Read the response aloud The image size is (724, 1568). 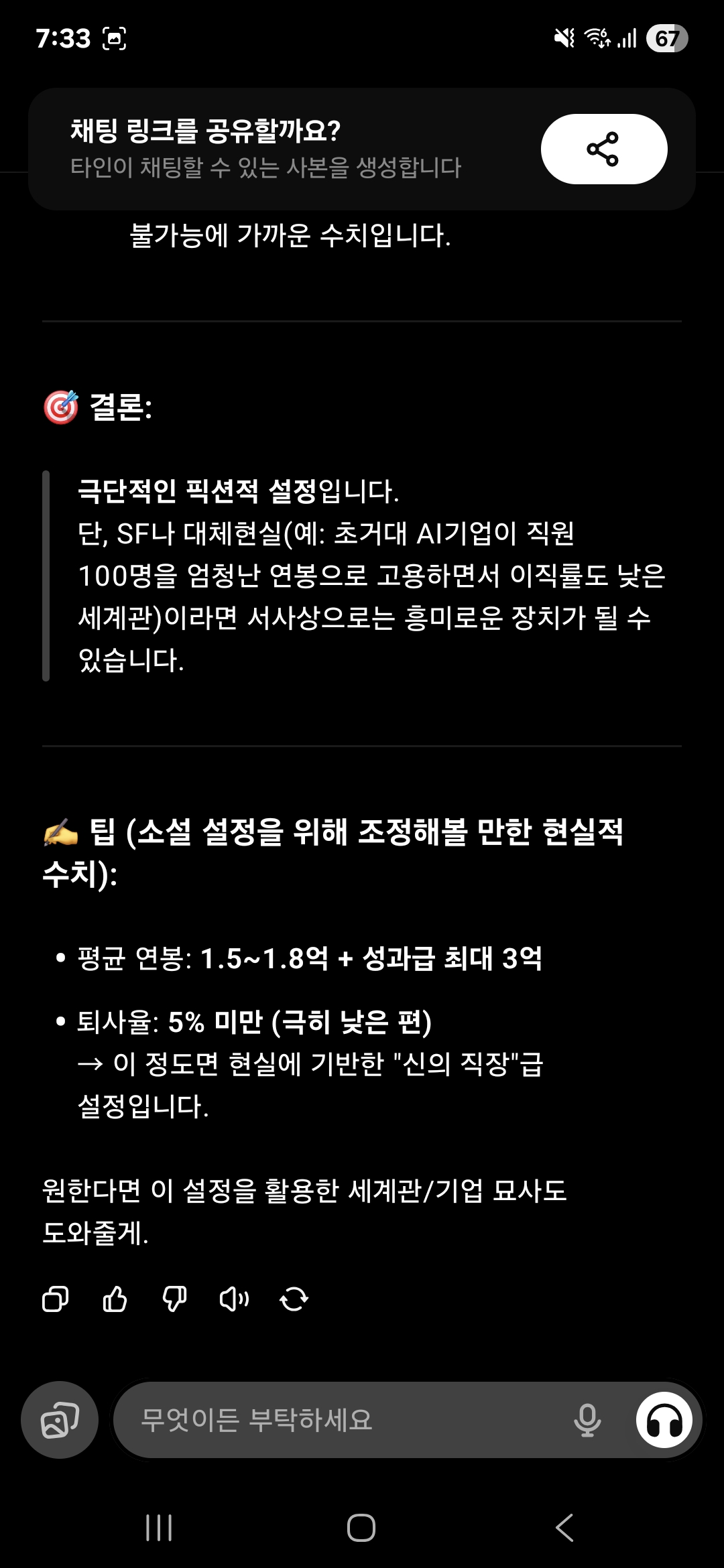coord(234,1299)
